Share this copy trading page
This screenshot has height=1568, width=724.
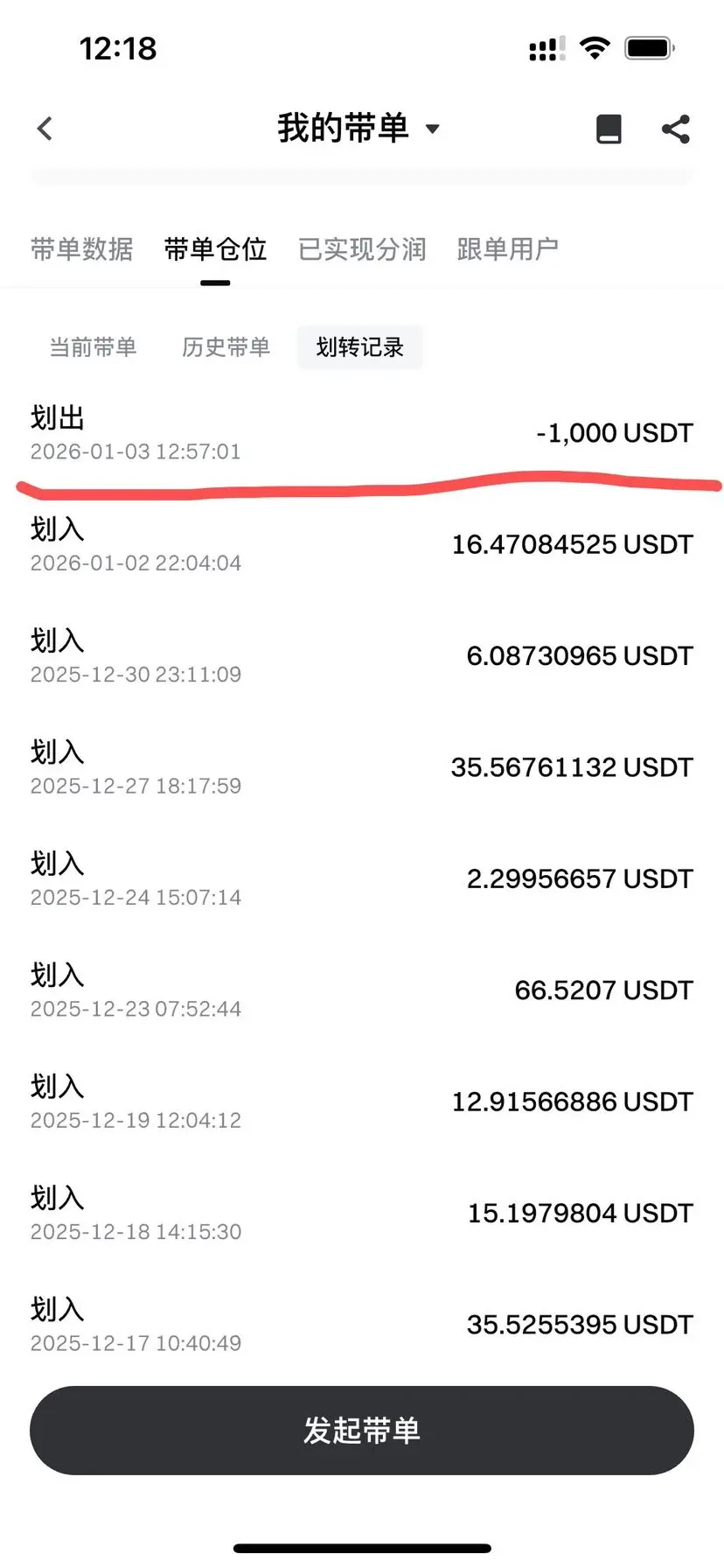click(x=675, y=129)
